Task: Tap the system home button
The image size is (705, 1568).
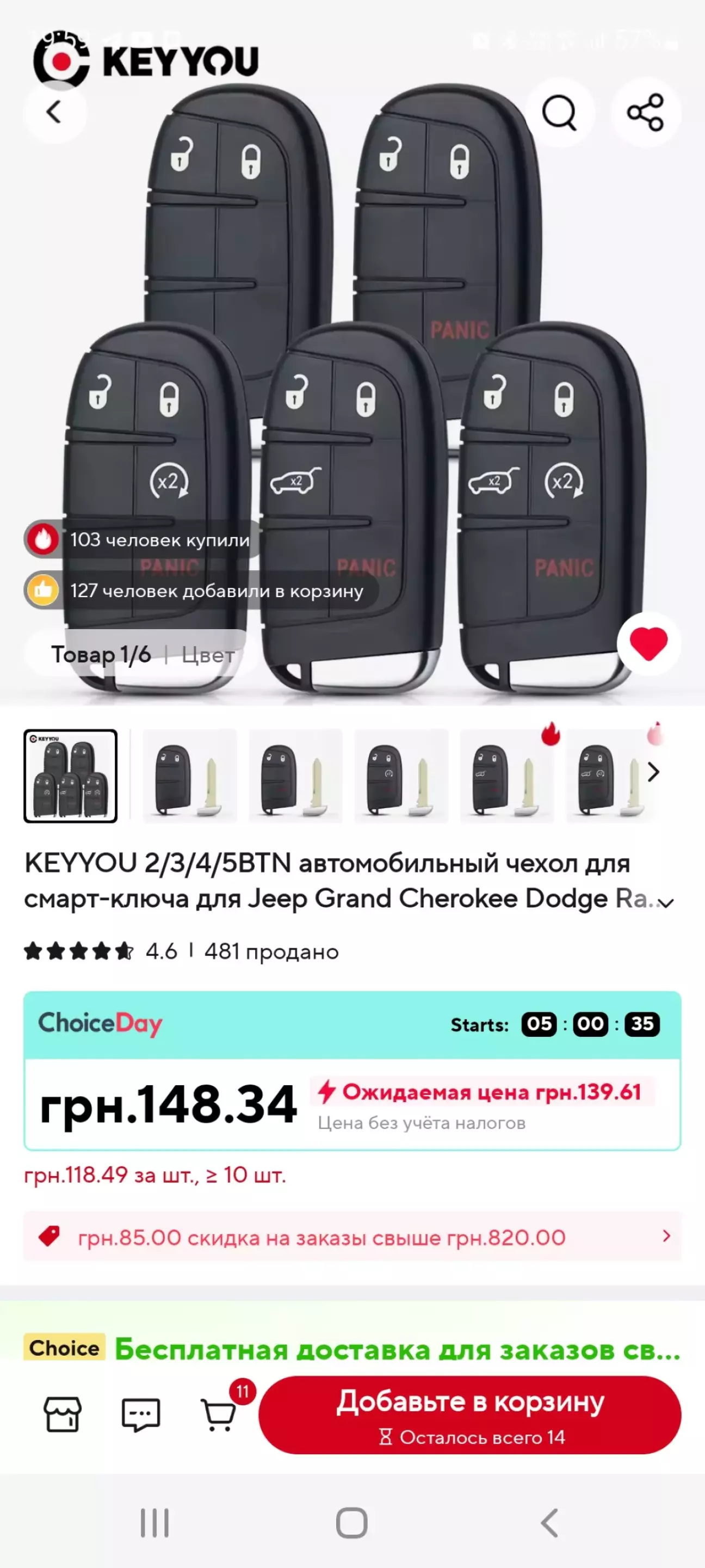Action: (x=351, y=1523)
